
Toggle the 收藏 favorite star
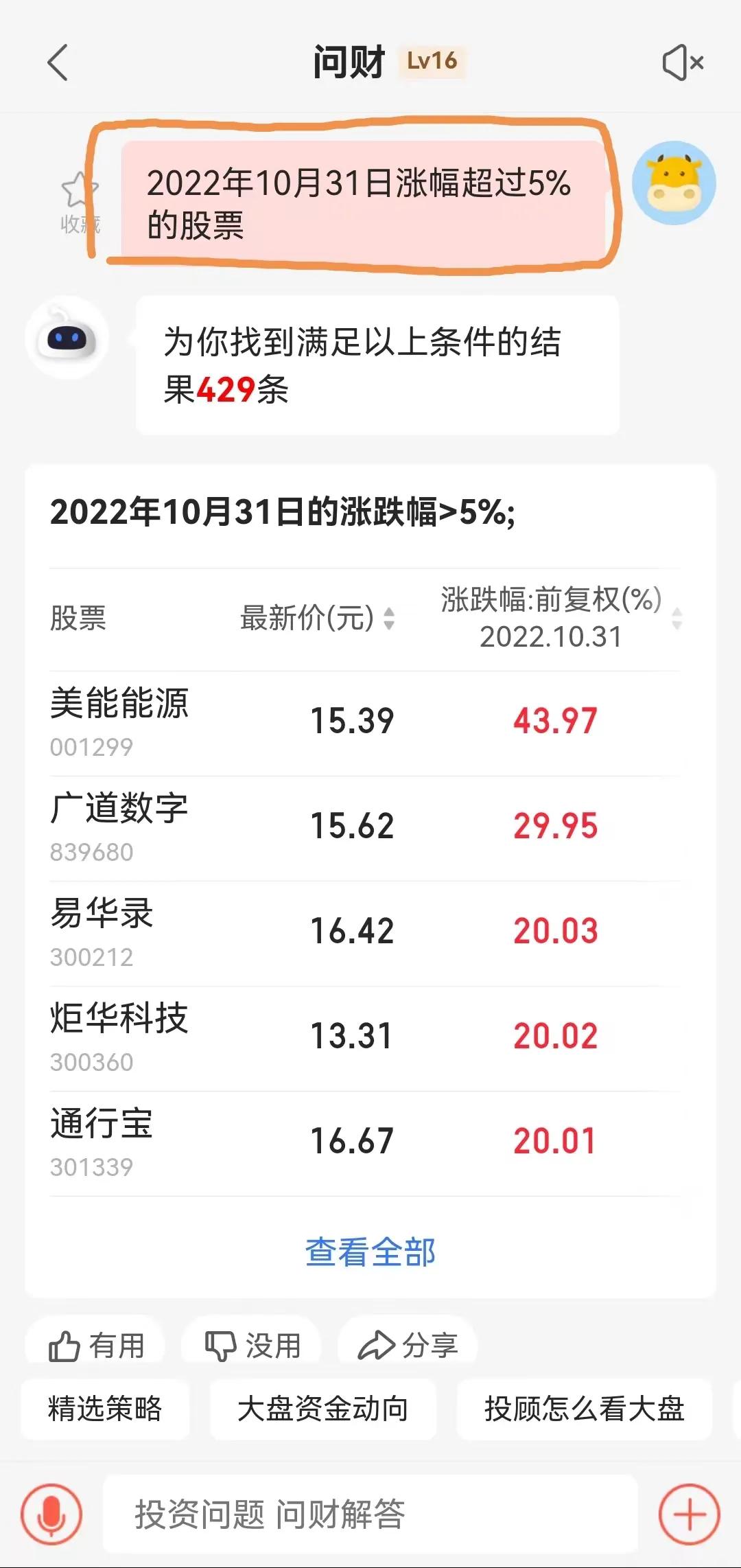[x=78, y=196]
